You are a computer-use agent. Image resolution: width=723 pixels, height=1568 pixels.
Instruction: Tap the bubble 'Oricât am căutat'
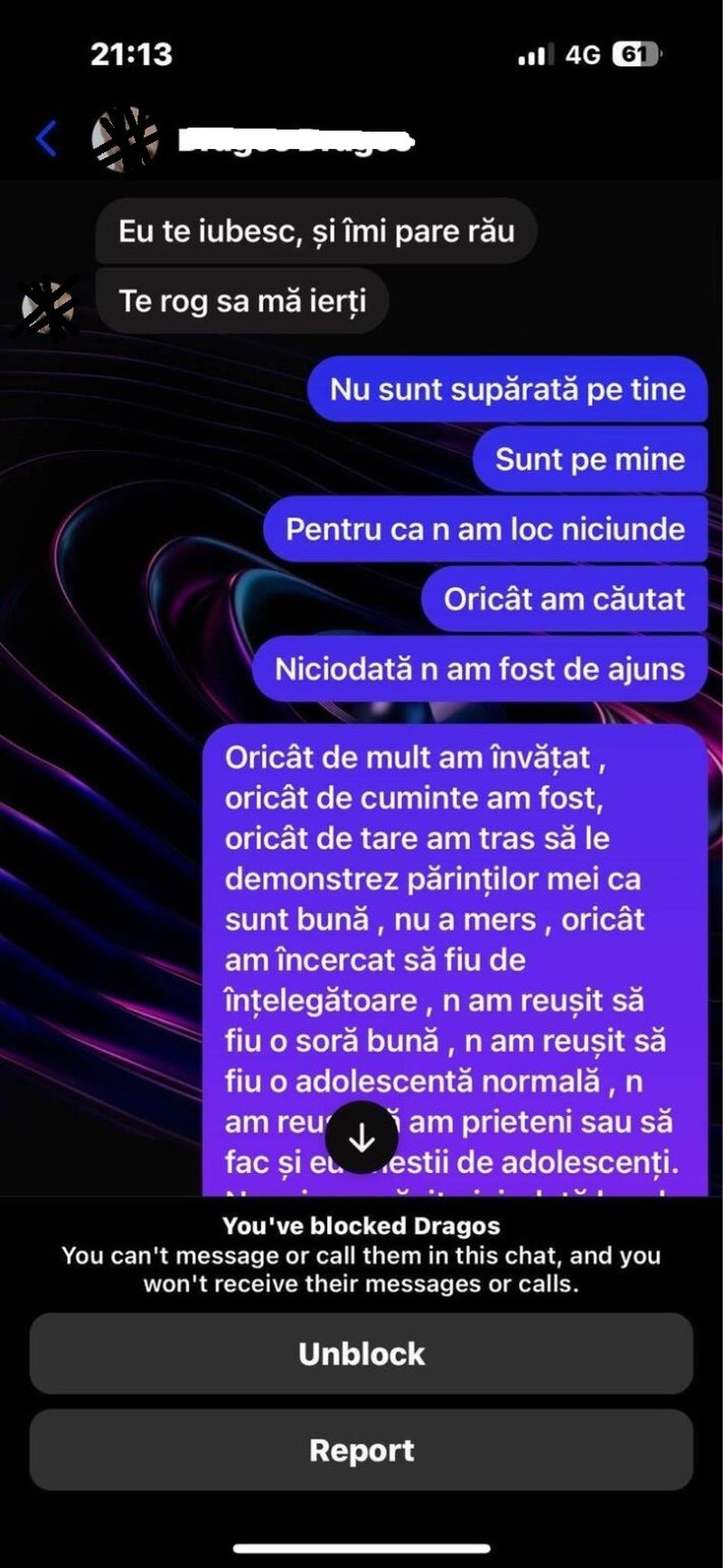pos(564,599)
